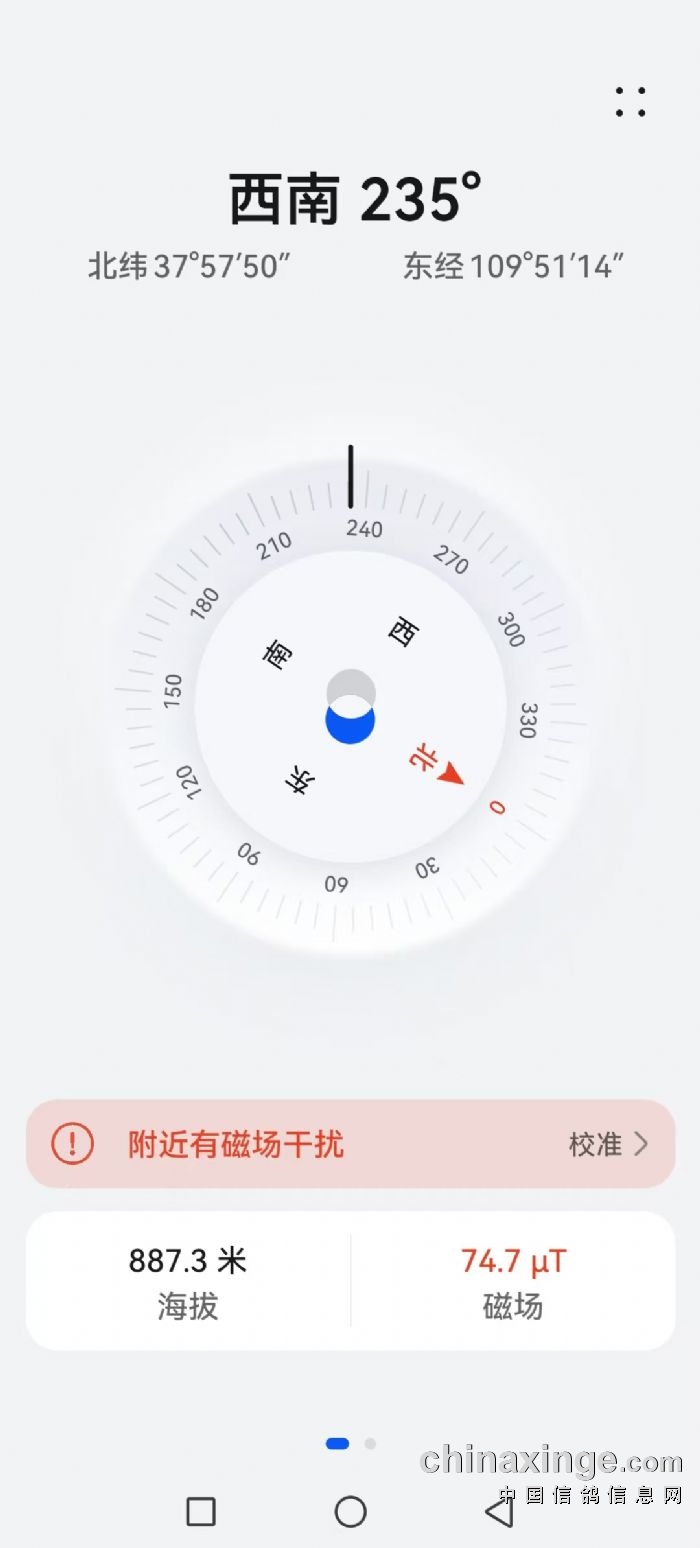Open the recent apps view
The image size is (700, 1548).
[201, 1511]
